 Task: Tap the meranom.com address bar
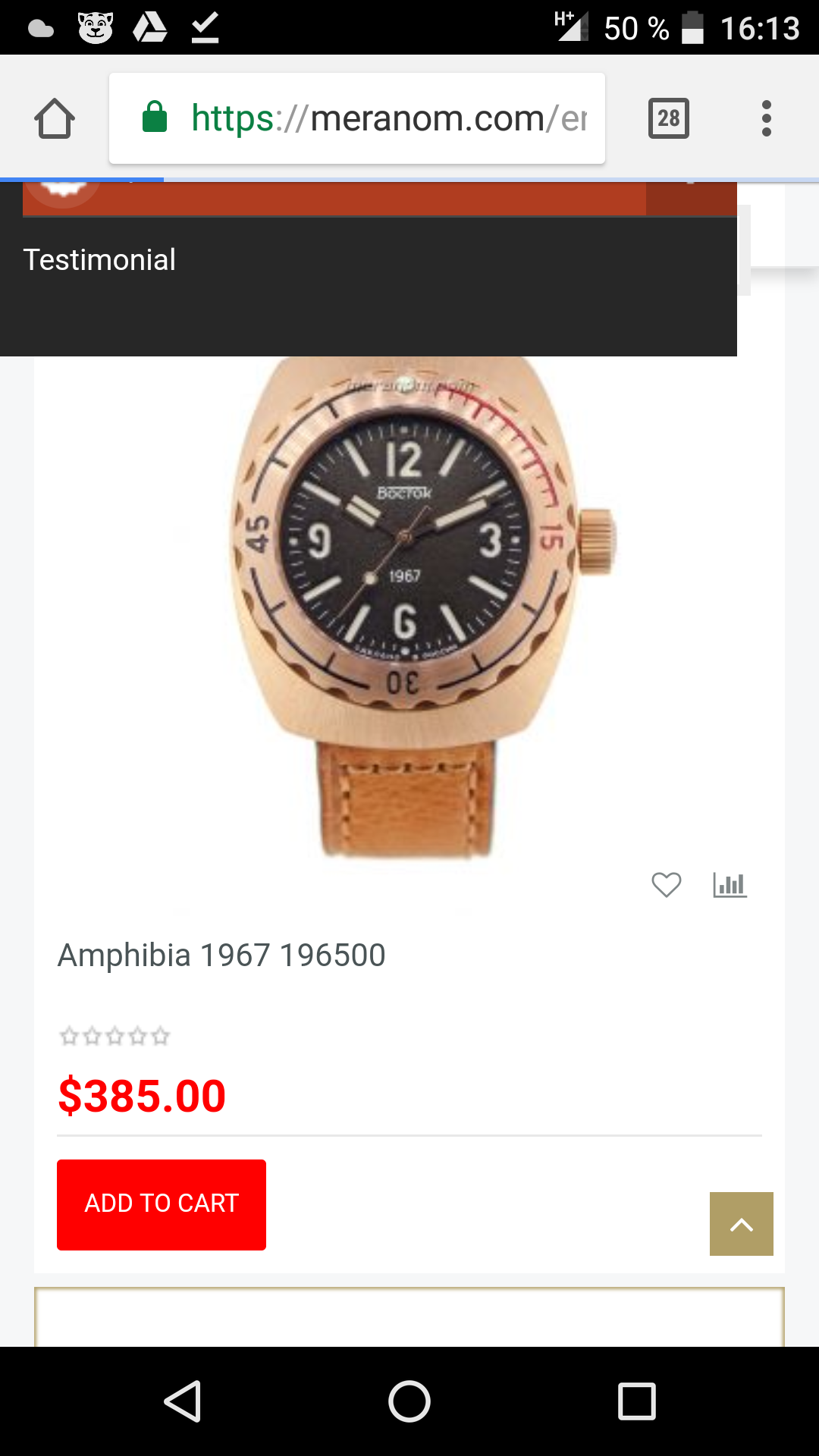pyautogui.click(x=356, y=118)
